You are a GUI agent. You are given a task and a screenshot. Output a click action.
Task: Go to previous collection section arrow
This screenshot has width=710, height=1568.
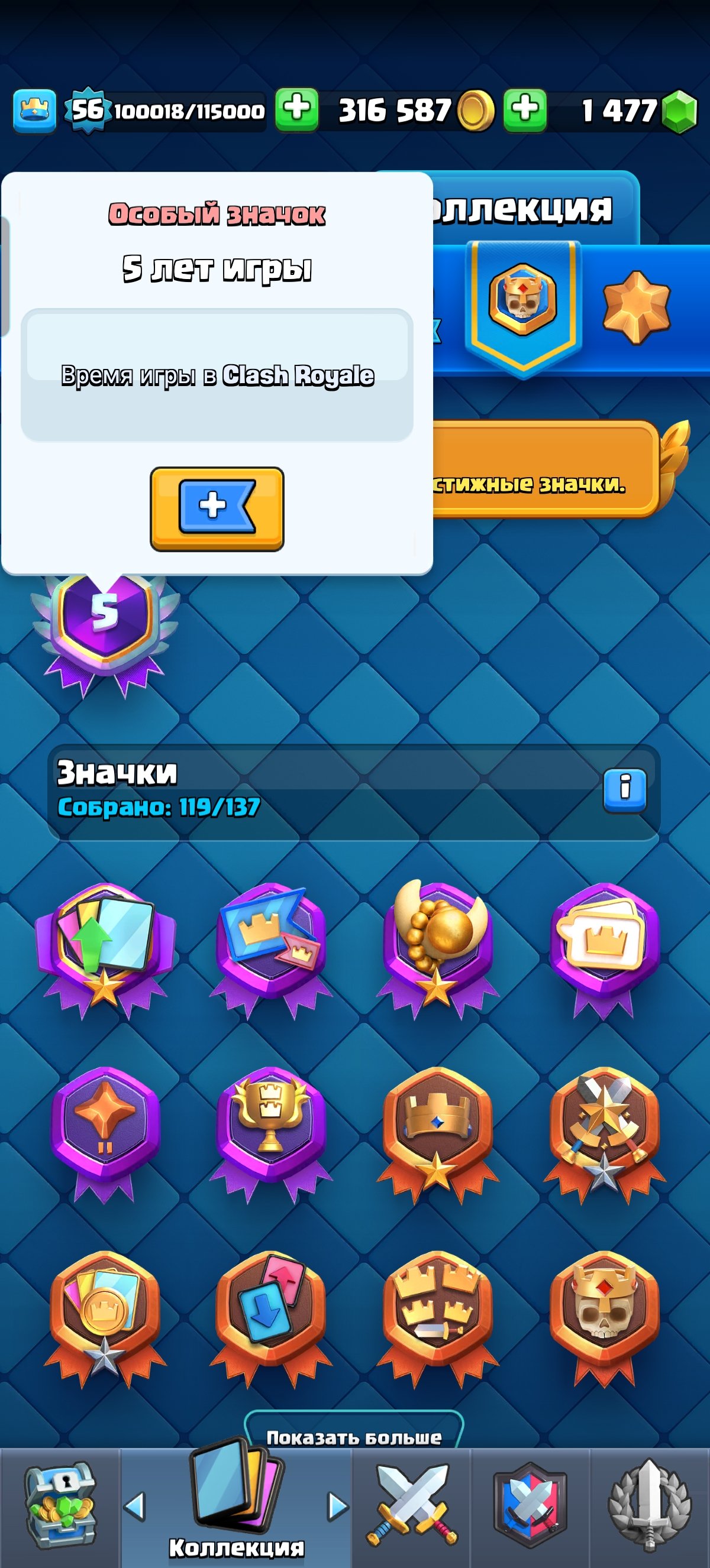pos(134,1507)
